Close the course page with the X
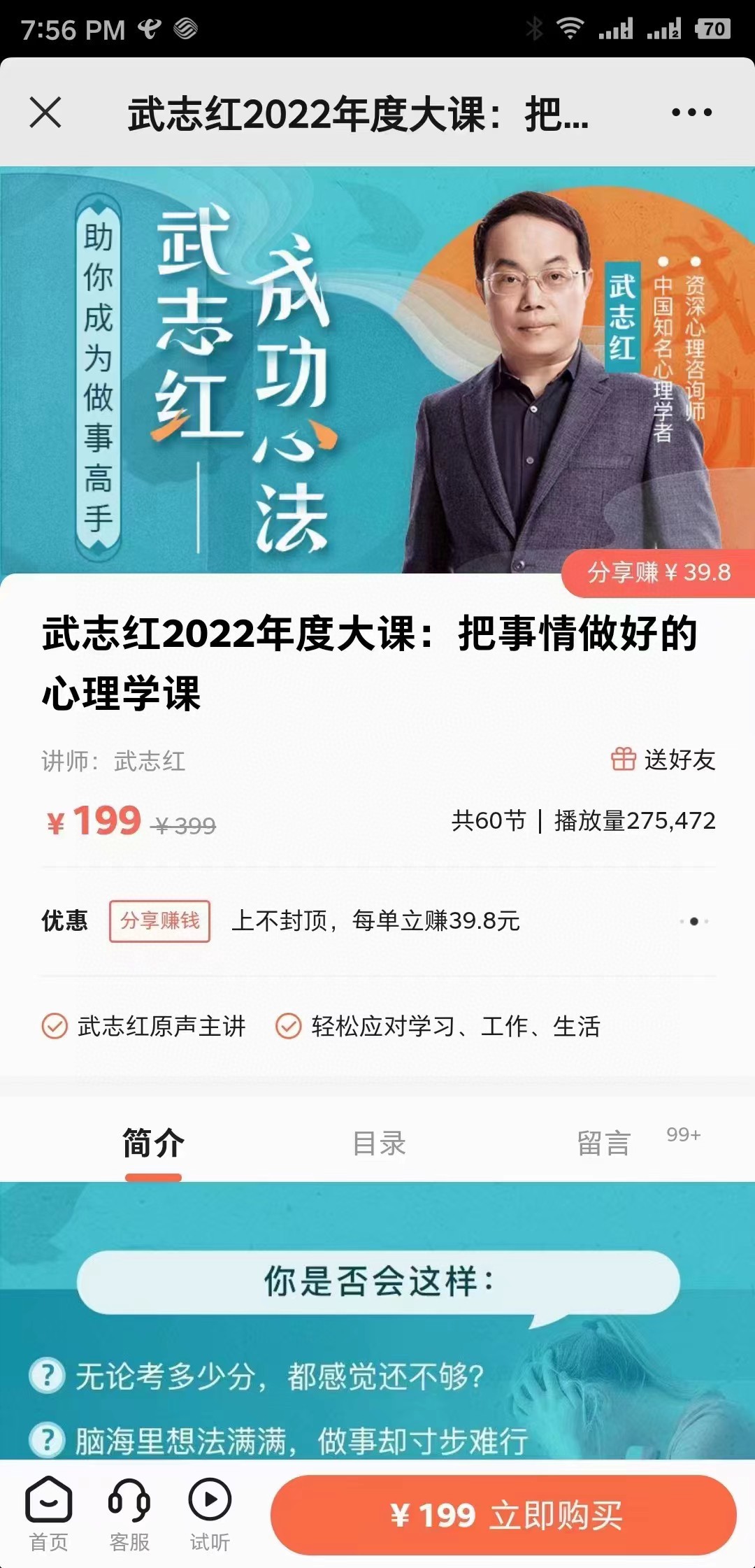The width and height of the screenshot is (755, 1568). point(46,113)
